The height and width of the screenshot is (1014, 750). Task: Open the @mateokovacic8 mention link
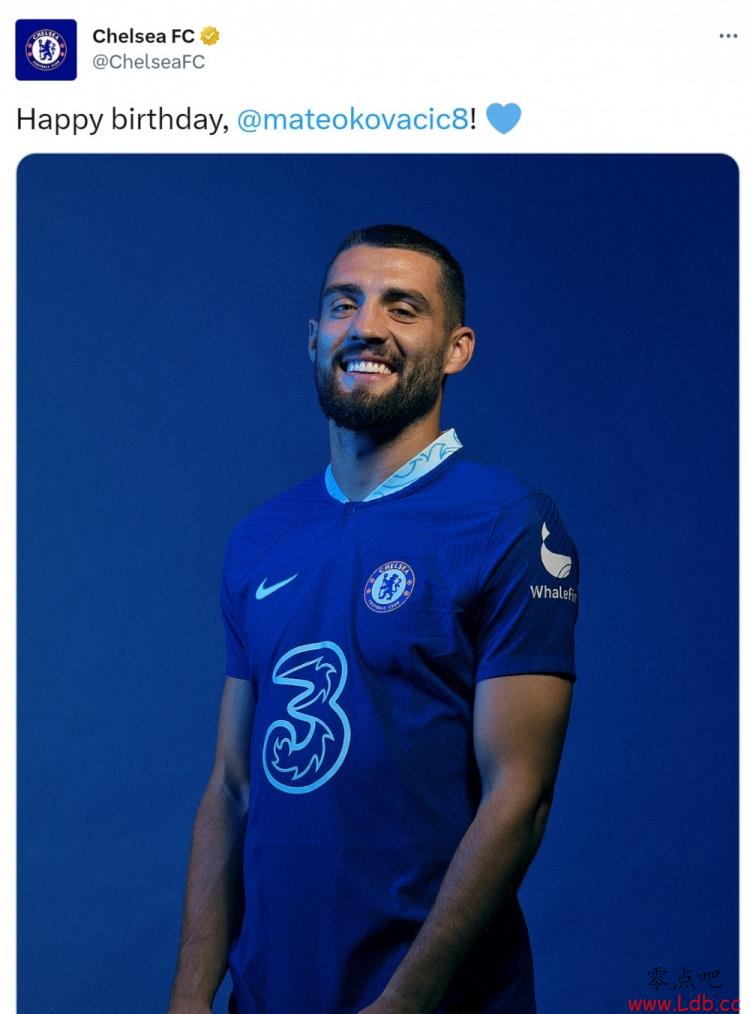pos(352,120)
